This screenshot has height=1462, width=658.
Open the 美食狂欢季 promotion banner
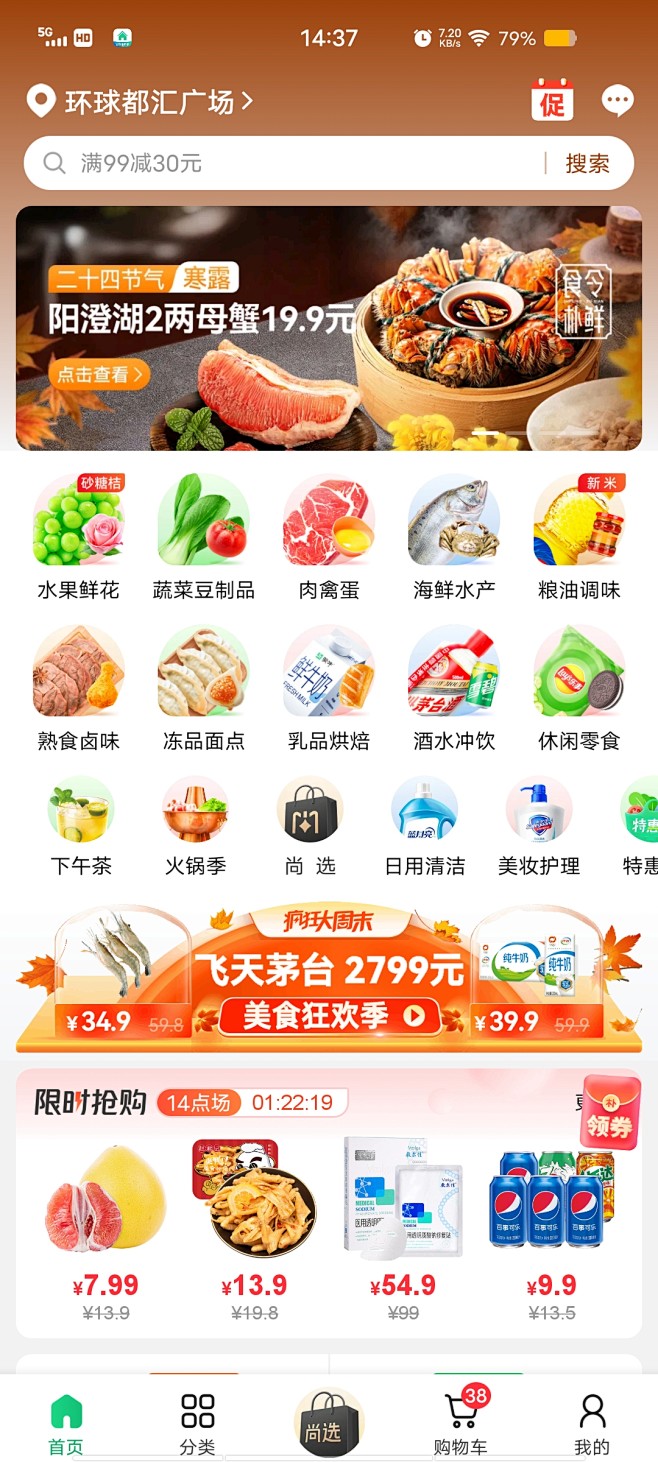point(329,1016)
